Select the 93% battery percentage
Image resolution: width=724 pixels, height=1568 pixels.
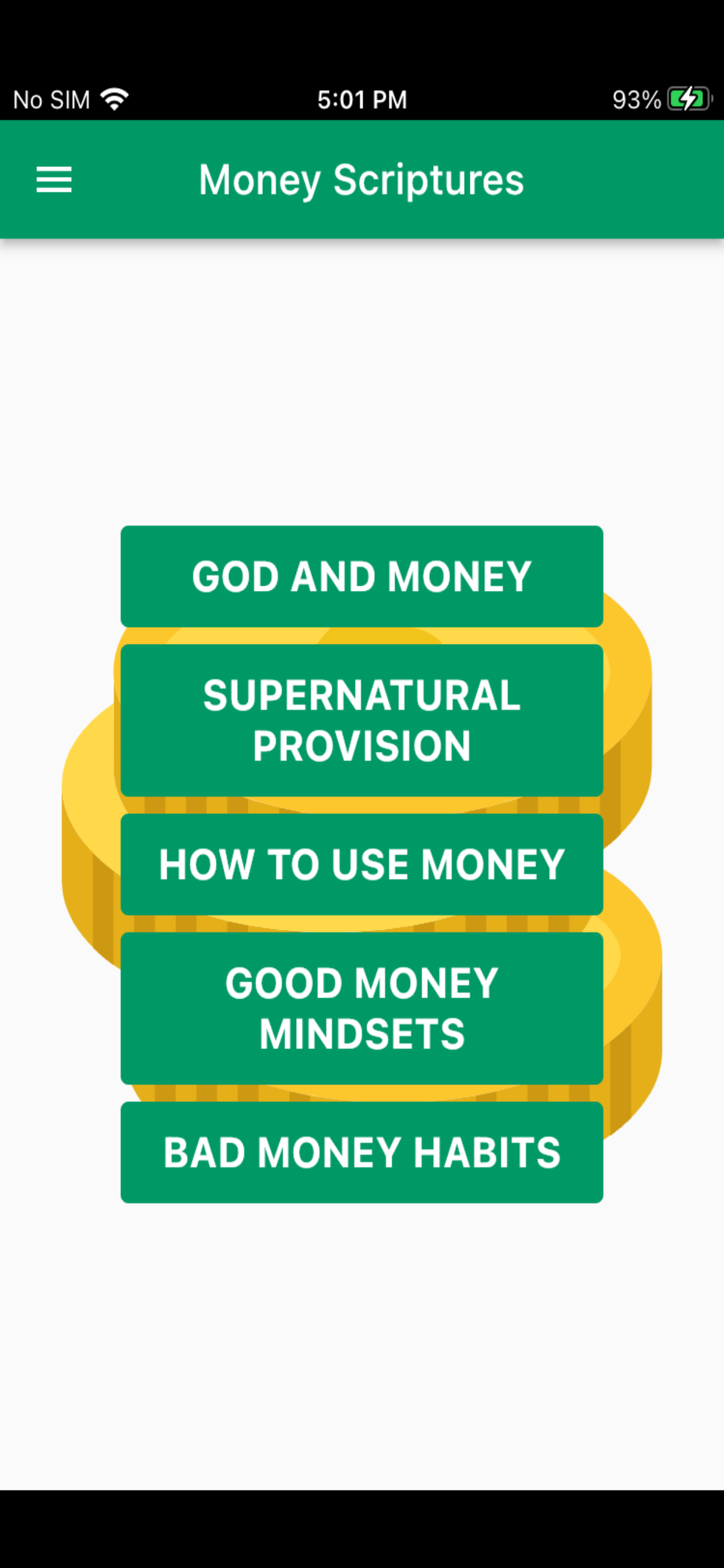635,99
